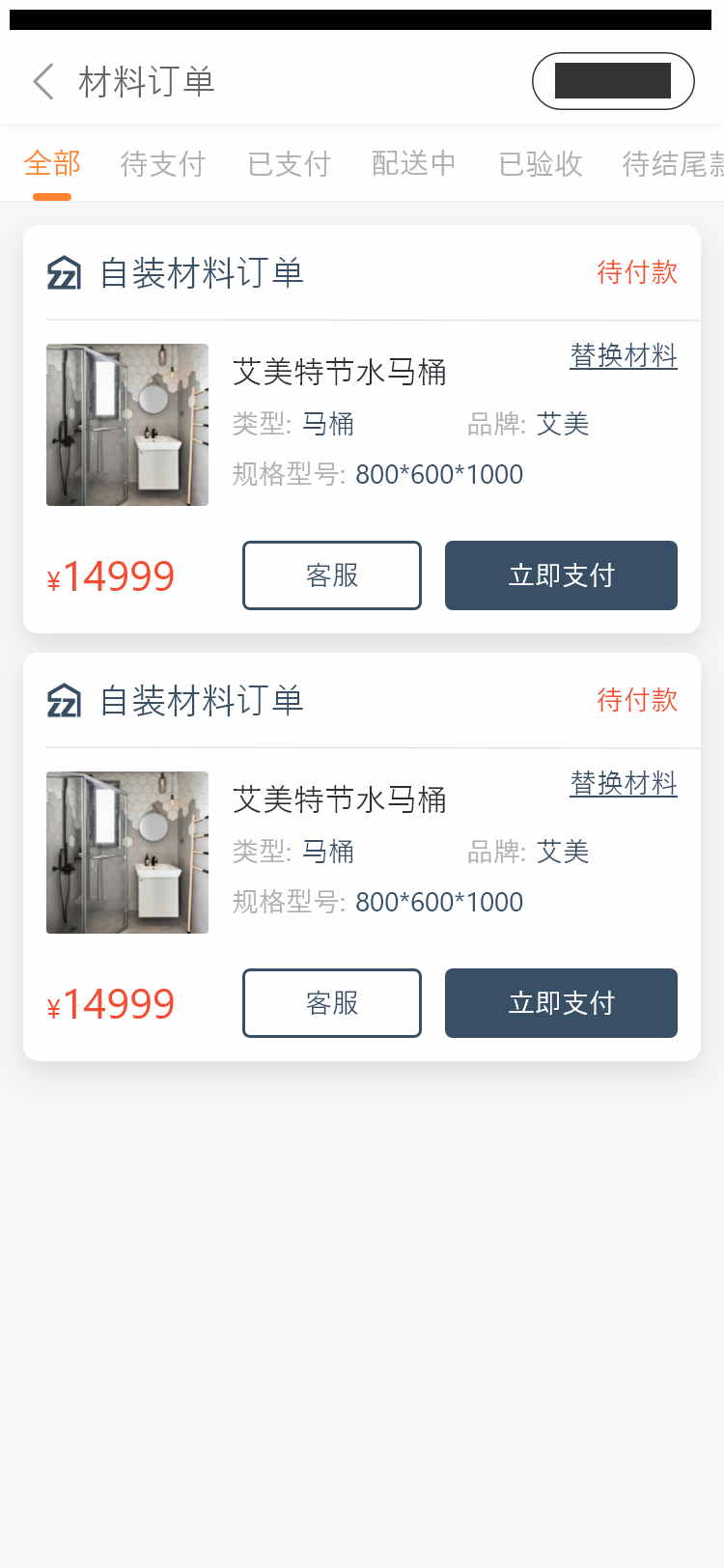The width and height of the screenshot is (724, 1568).
Task: Open the second order's product image
Action: (127, 853)
